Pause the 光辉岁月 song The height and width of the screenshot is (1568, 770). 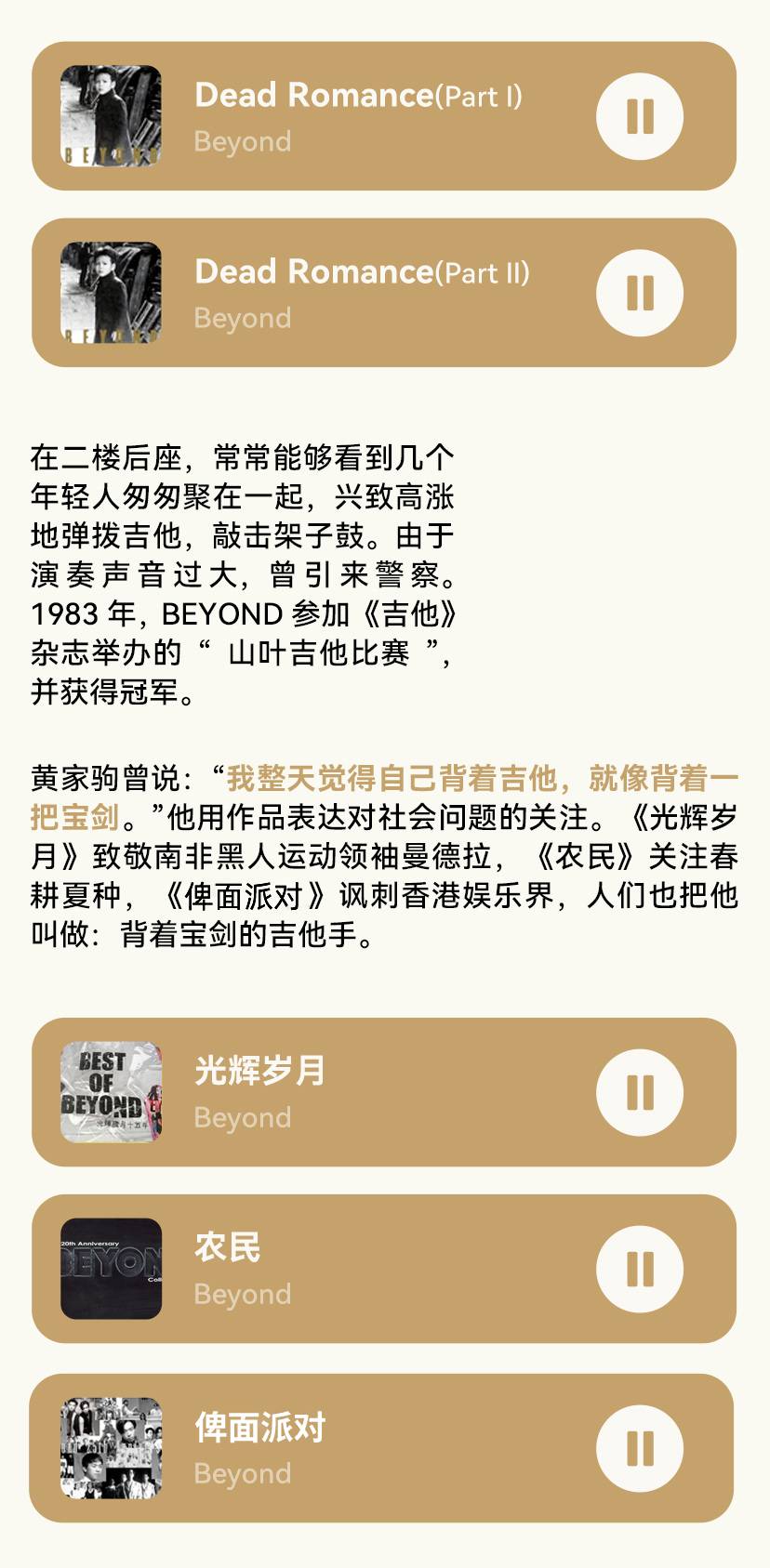(640, 1092)
